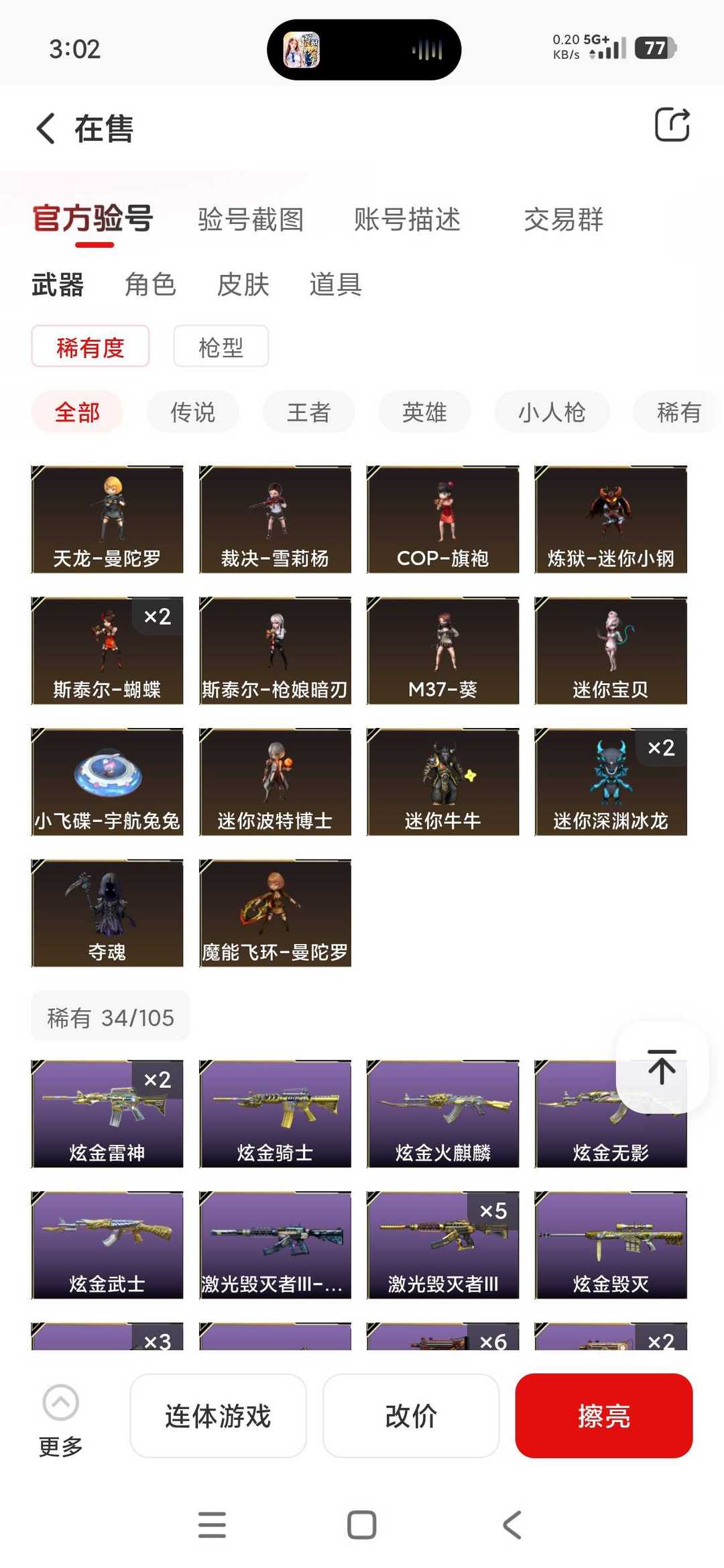Share this listing via the share icon
This screenshot has width=724, height=1568.
pyautogui.click(x=672, y=125)
